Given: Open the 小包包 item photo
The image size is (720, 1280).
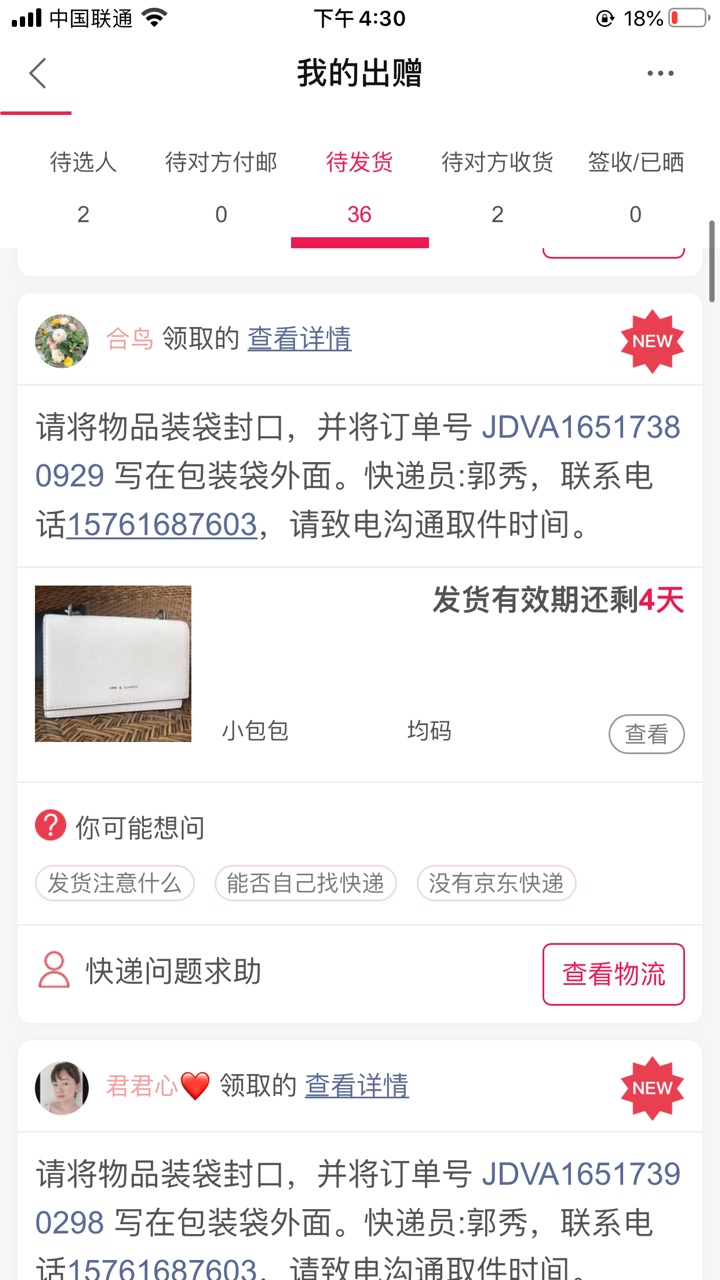Looking at the screenshot, I should coord(113,664).
